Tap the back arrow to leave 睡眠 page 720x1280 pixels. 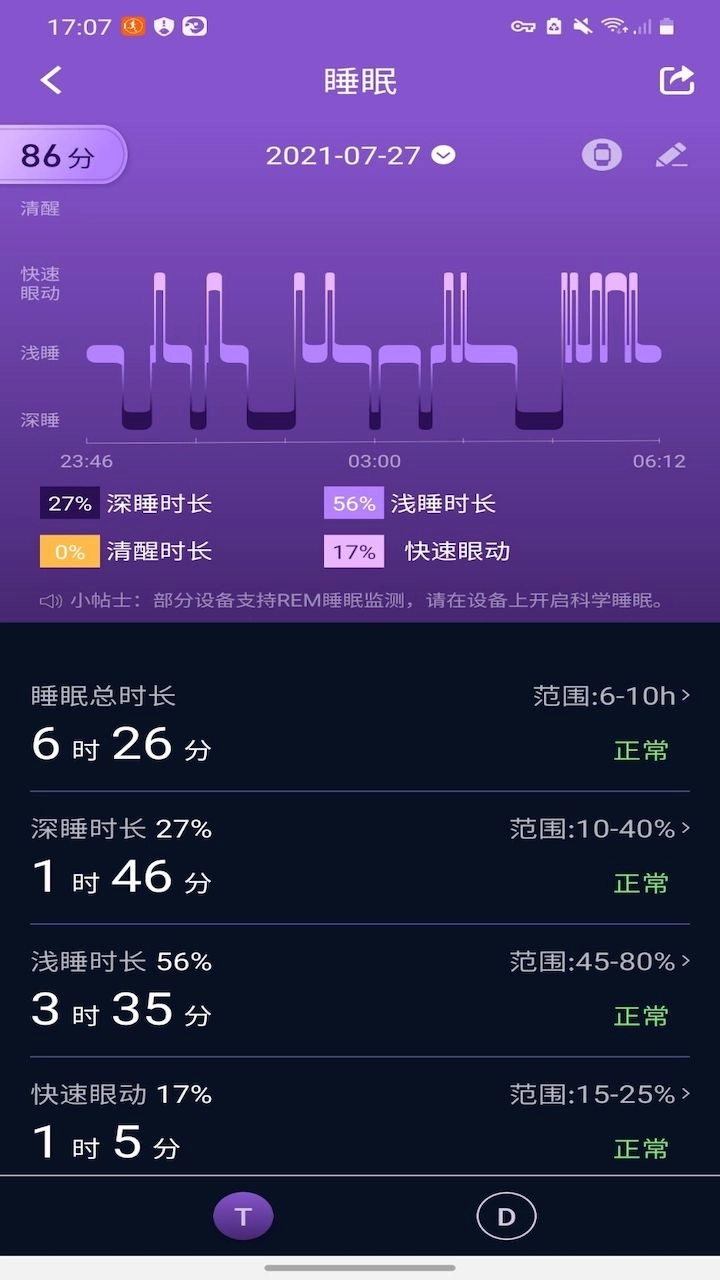pos(51,78)
